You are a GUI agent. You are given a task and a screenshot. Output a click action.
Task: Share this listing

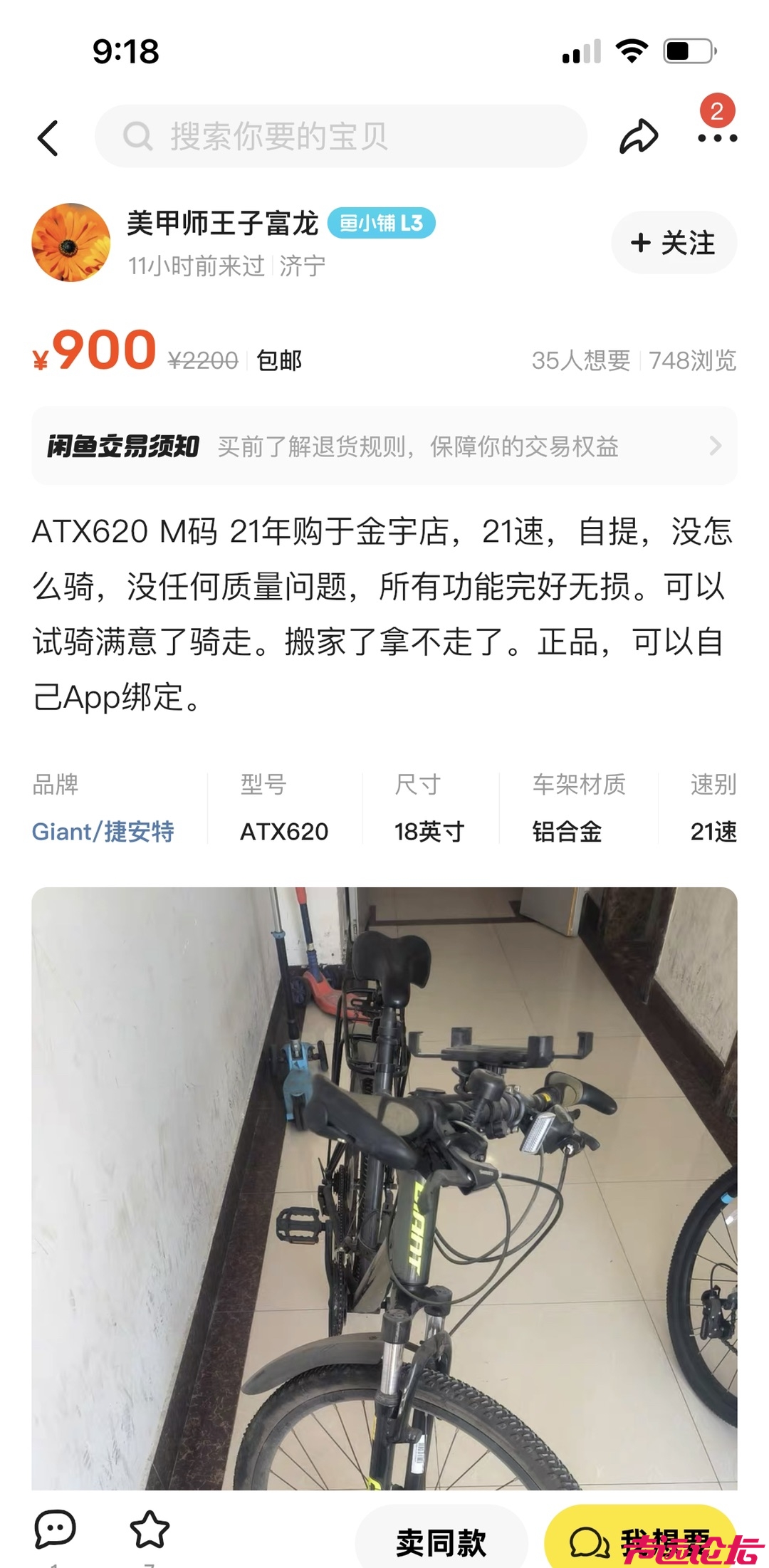[x=638, y=136]
